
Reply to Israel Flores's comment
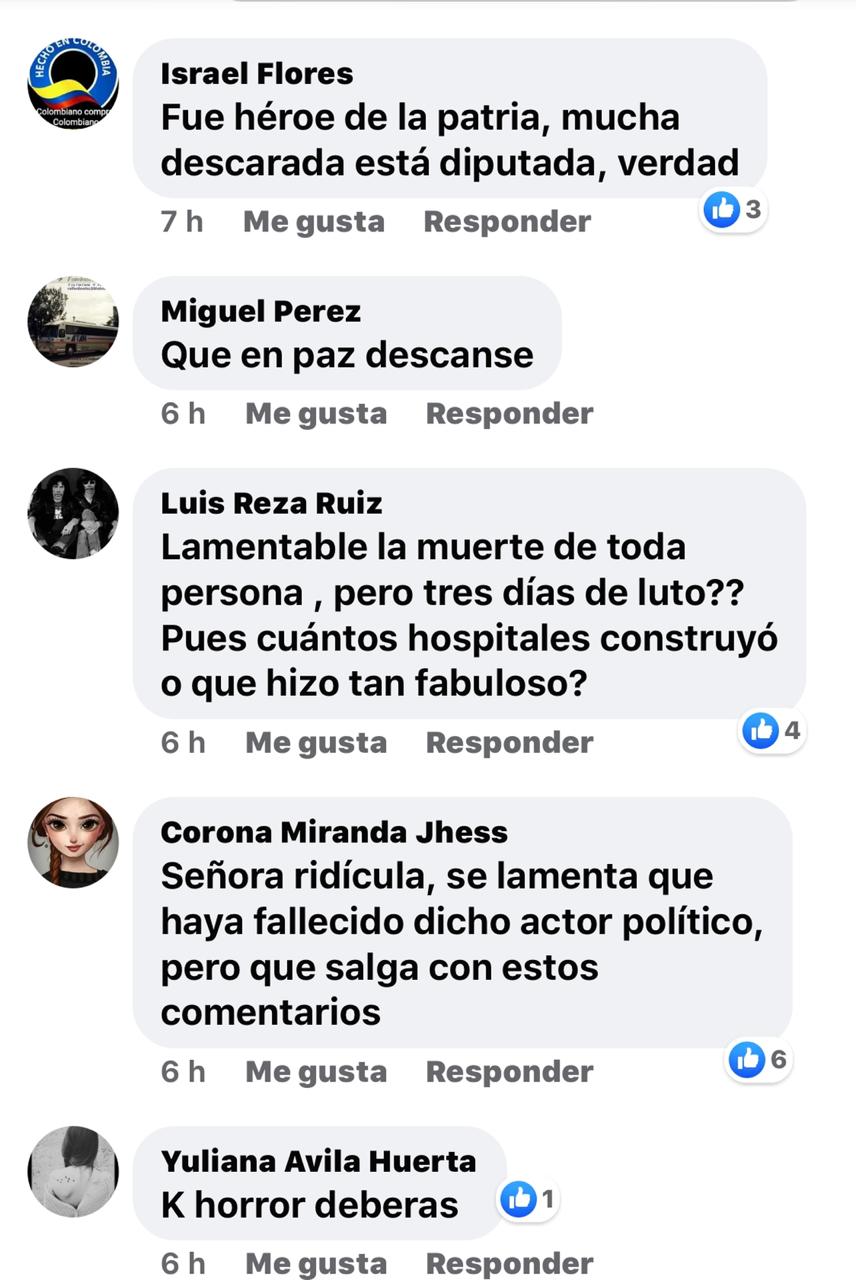507,221
